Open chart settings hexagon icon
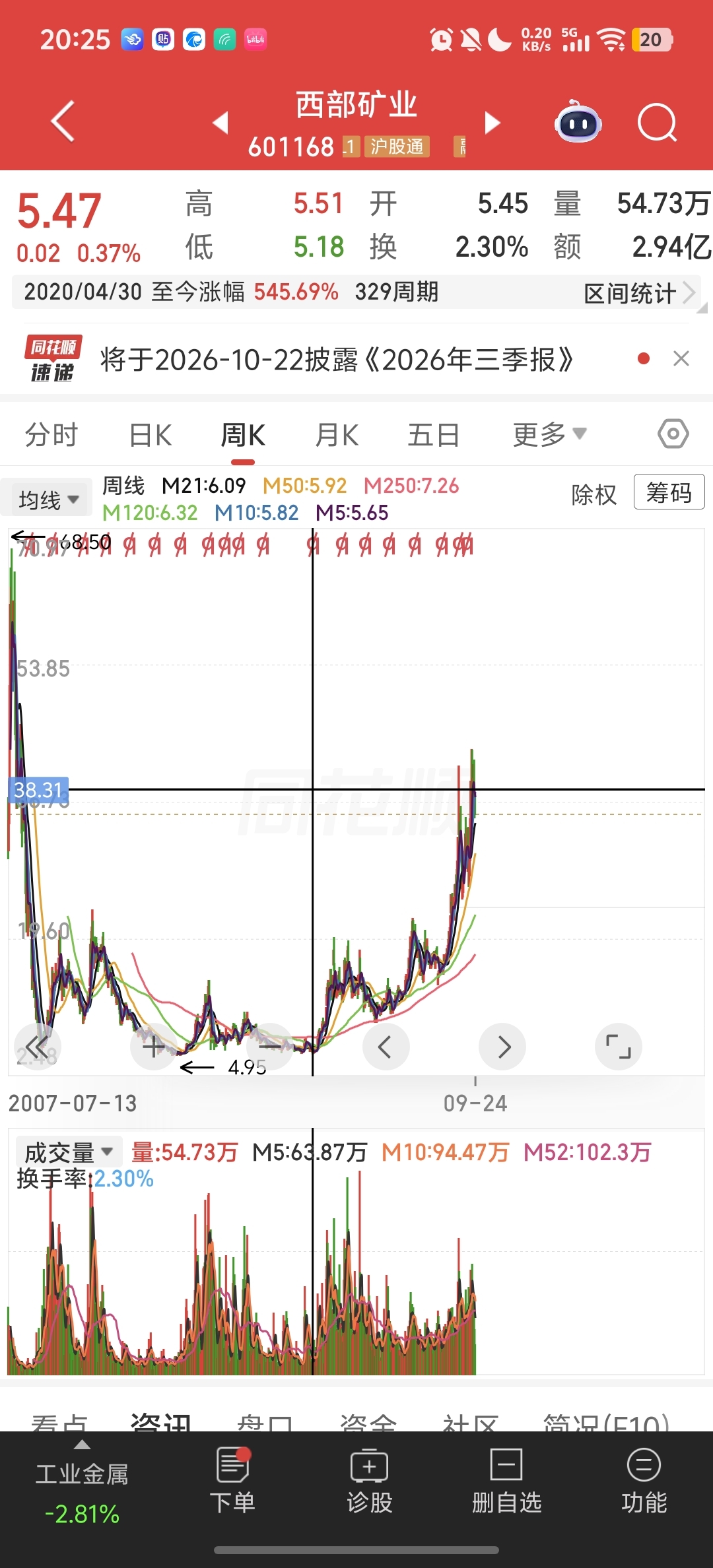This screenshot has height=1568, width=713. (673, 434)
